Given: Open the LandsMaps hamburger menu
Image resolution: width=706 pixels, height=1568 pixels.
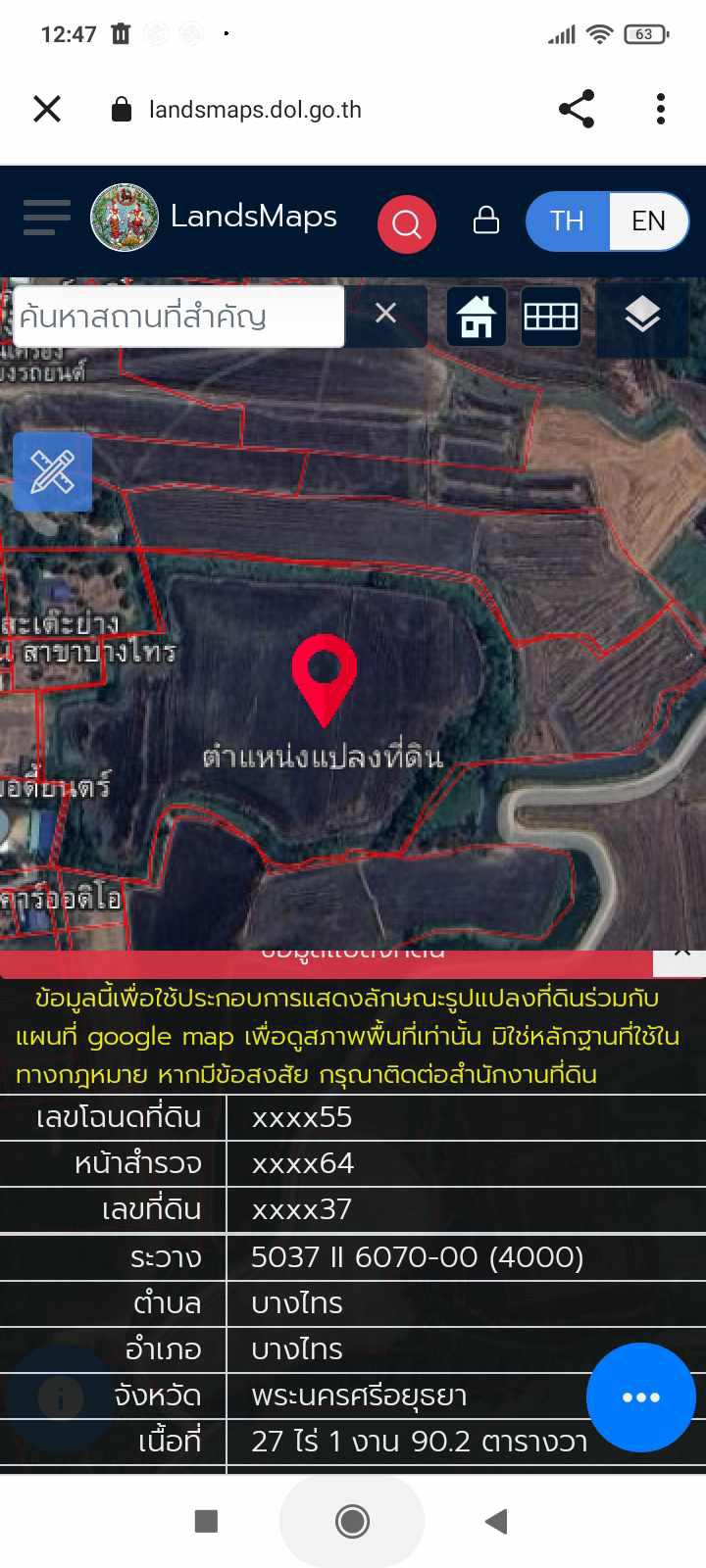Looking at the screenshot, I should 46,217.
